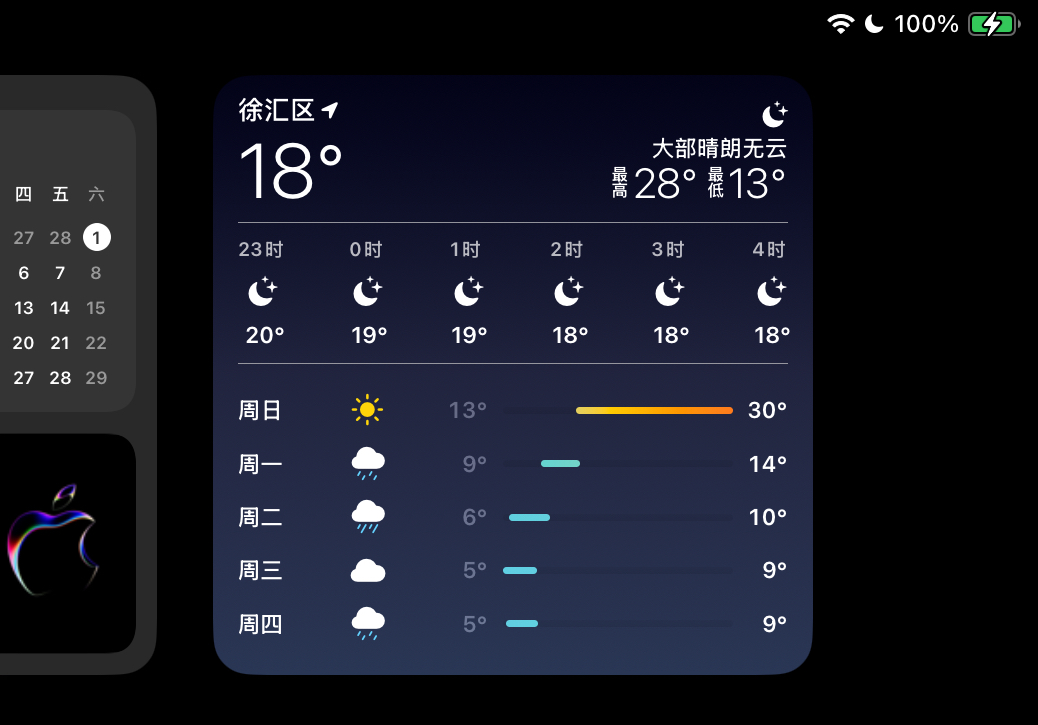Screen dimensions: 1038x725
Task: Open the 徐汇区 weather widget
Action: point(512,375)
